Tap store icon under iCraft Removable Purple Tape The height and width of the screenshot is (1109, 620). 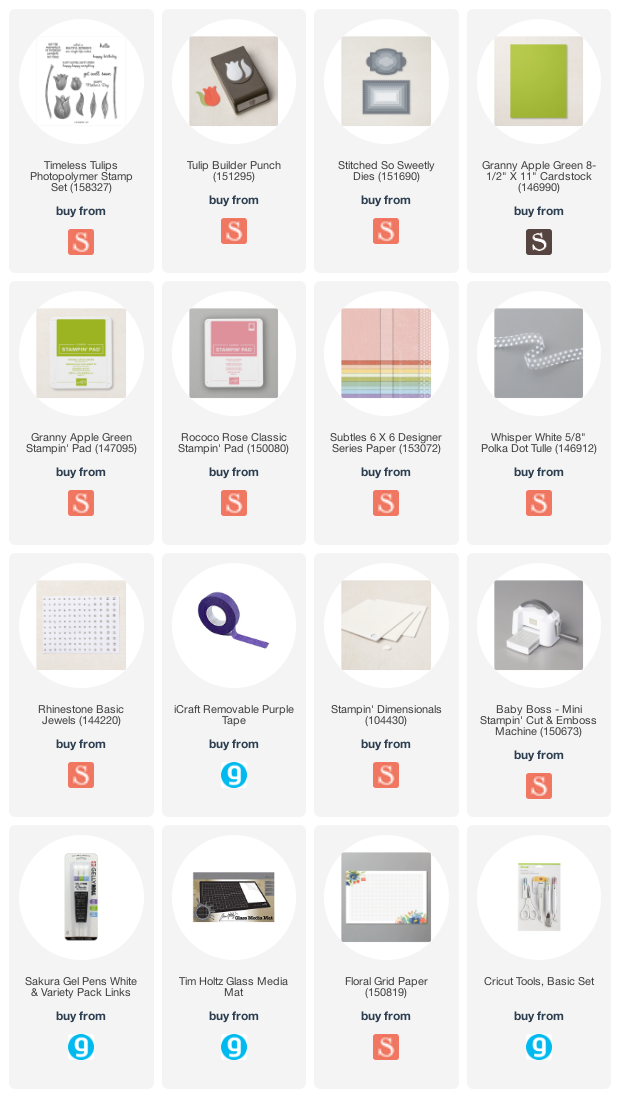point(233,775)
